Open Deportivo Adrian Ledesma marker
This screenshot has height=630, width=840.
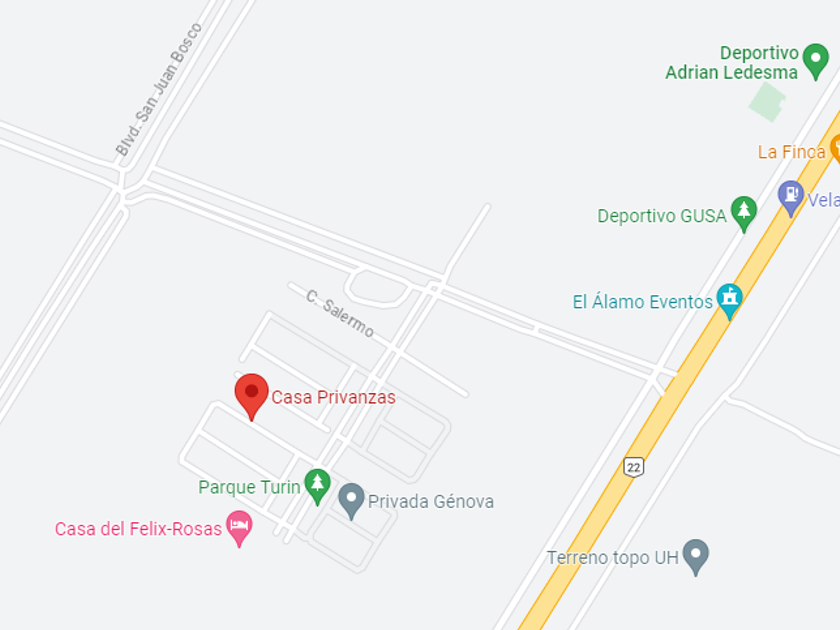[x=816, y=62]
